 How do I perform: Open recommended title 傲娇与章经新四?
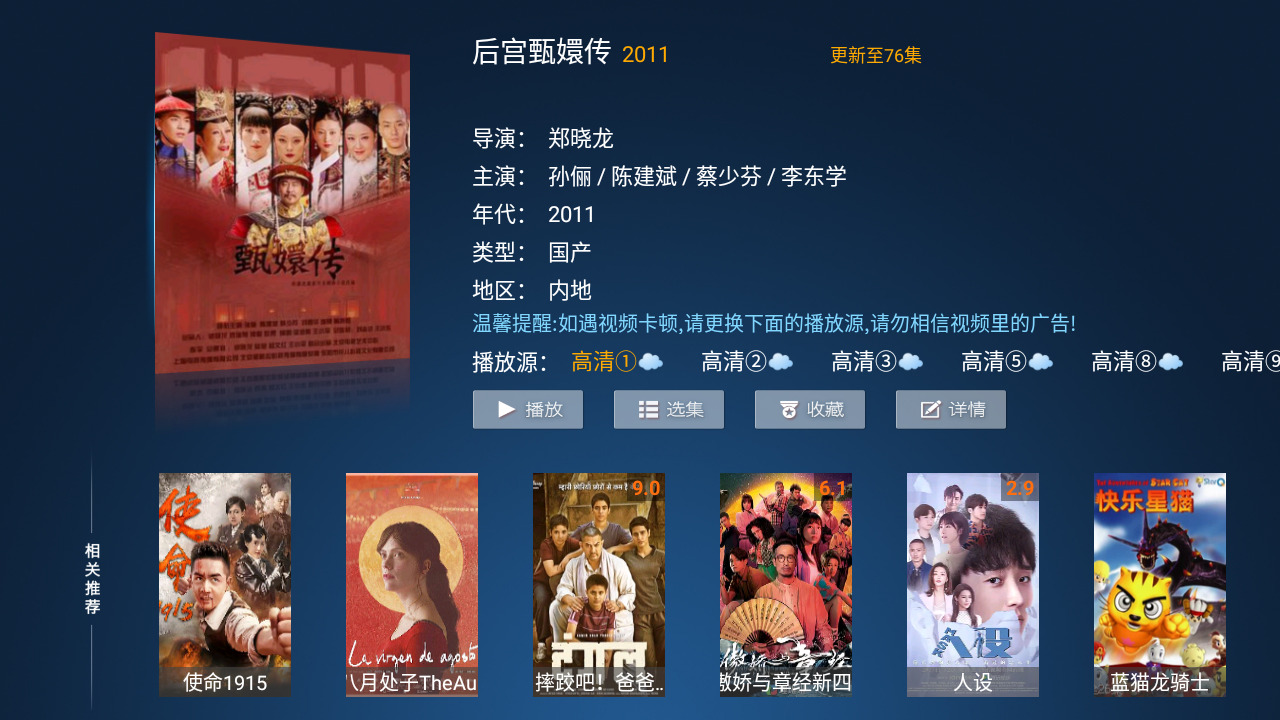click(786, 584)
